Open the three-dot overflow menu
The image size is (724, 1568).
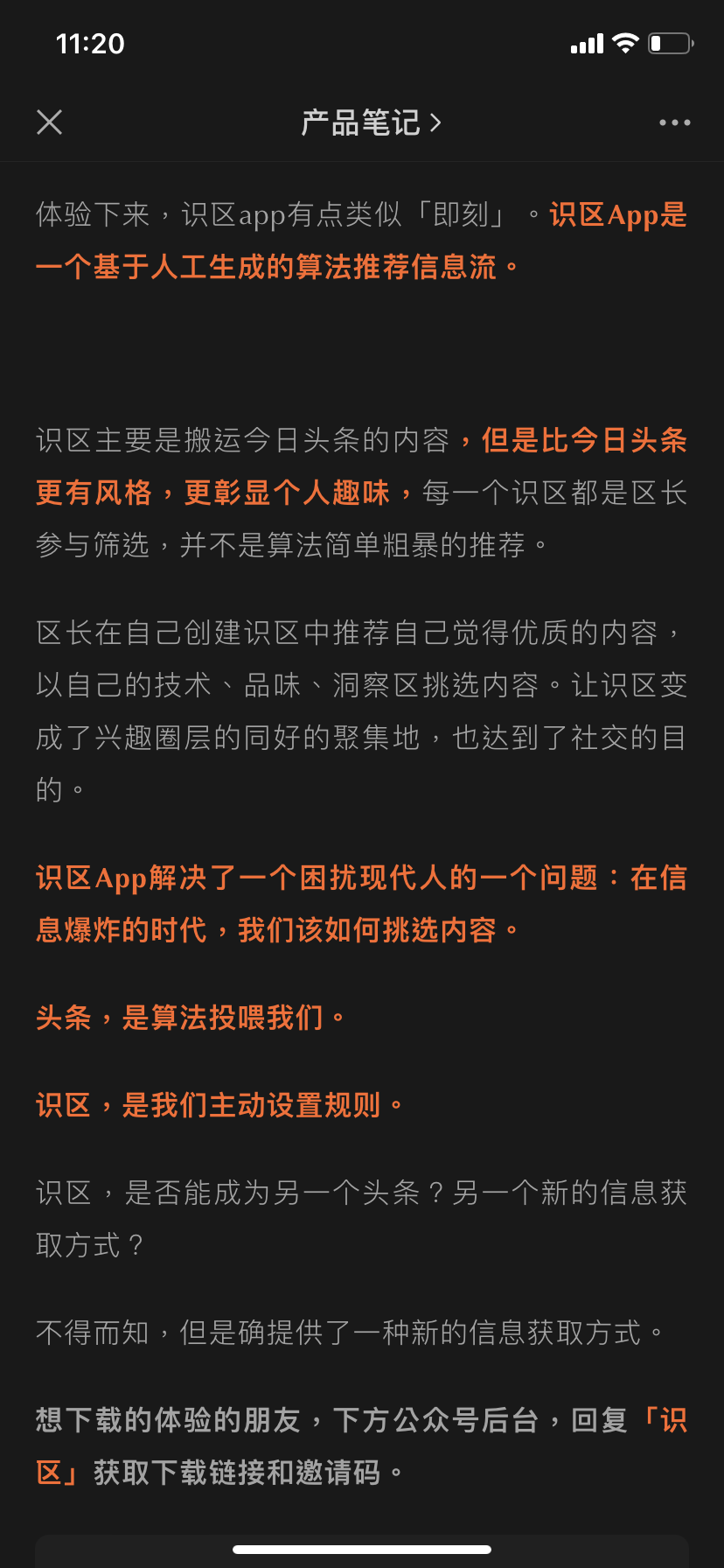tap(674, 122)
